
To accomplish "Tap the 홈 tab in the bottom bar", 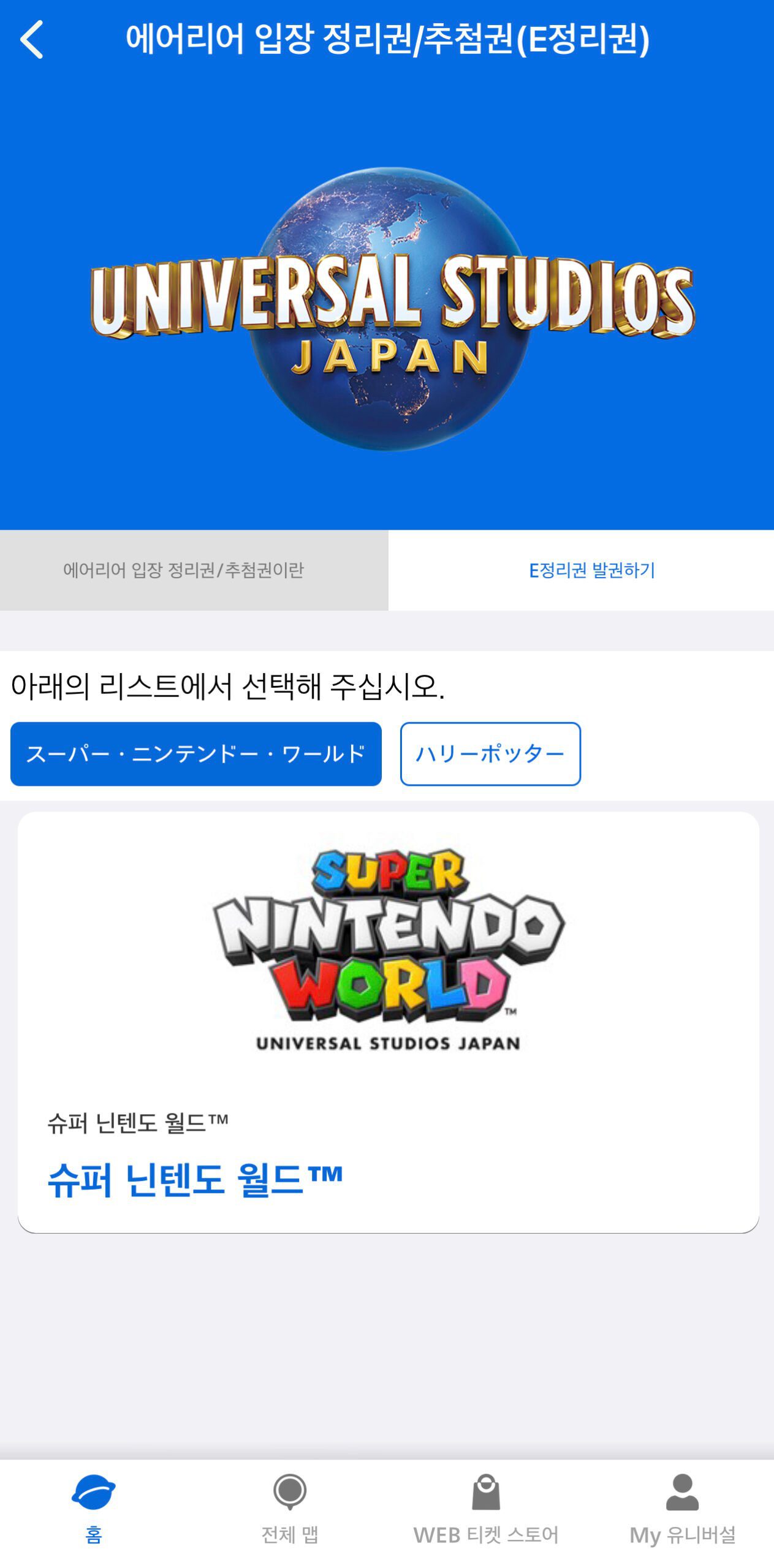I will pos(94,1509).
